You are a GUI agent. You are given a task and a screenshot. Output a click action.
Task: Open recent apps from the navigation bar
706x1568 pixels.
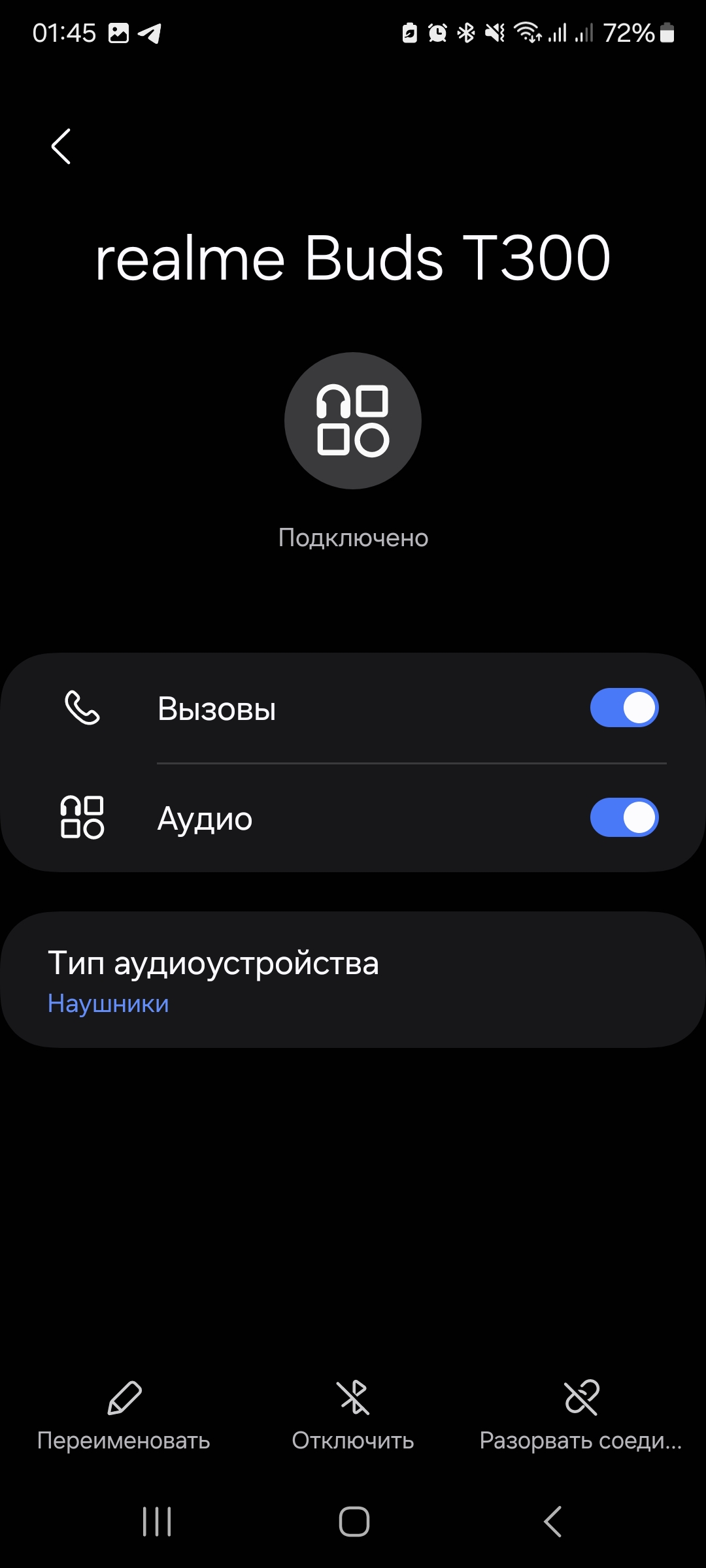point(157,1522)
